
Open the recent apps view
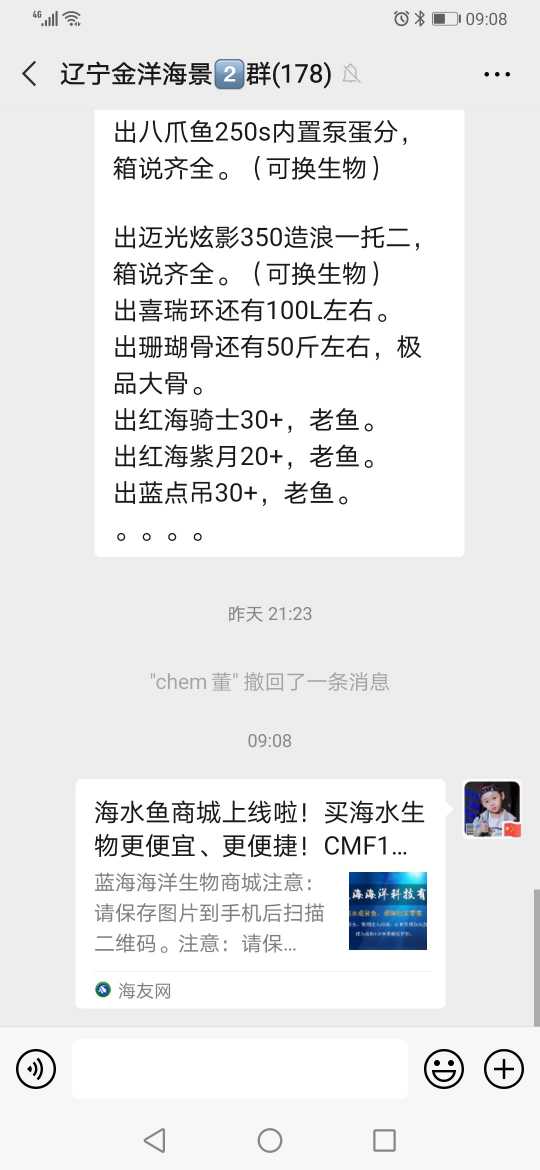(x=384, y=1140)
